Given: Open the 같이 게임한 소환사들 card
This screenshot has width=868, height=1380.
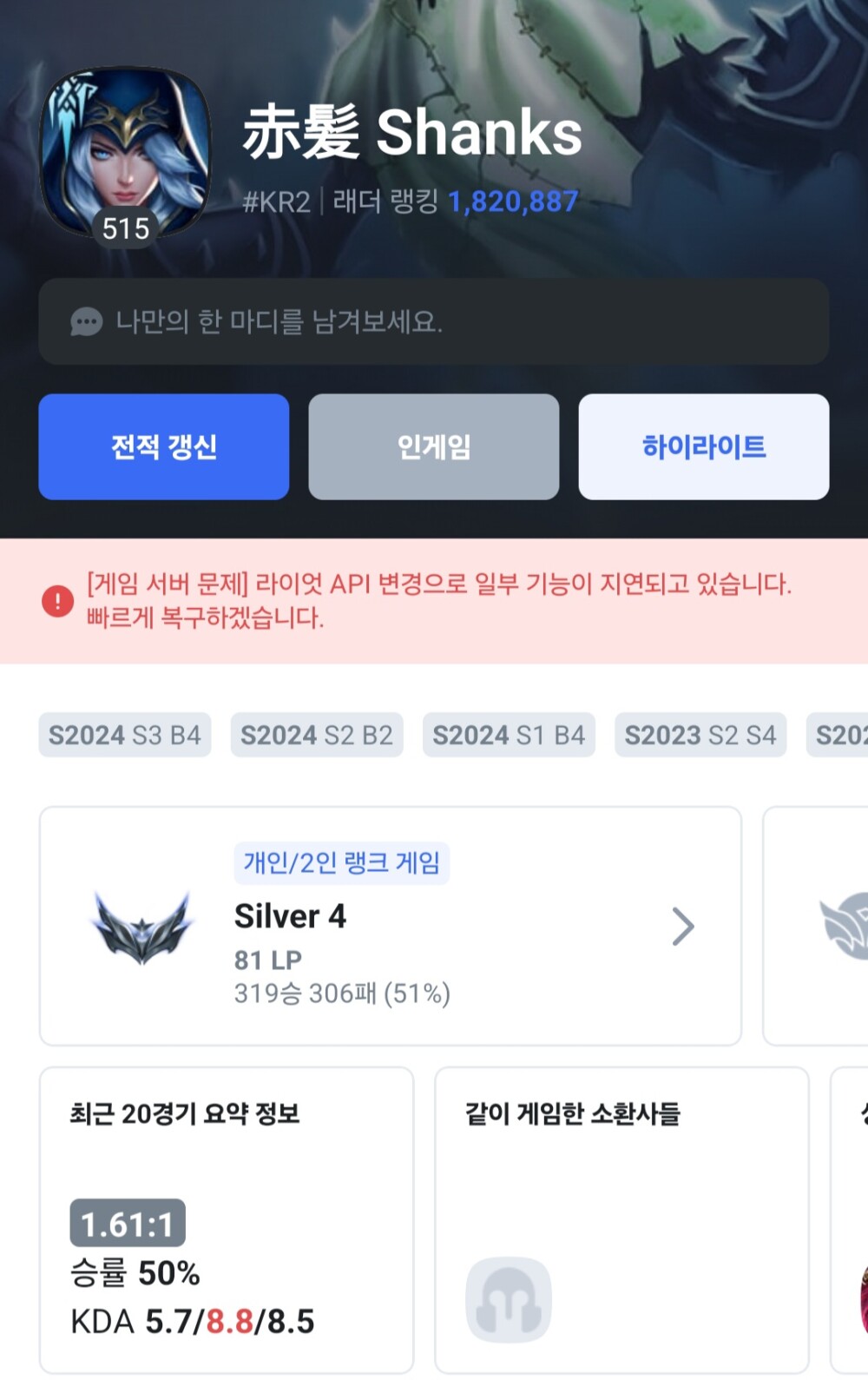Looking at the screenshot, I should (621, 1219).
